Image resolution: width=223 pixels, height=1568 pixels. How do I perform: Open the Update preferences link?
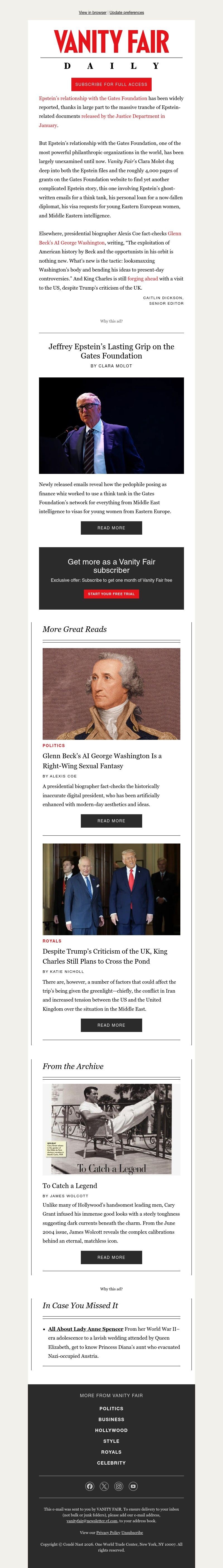pos(127,12)
